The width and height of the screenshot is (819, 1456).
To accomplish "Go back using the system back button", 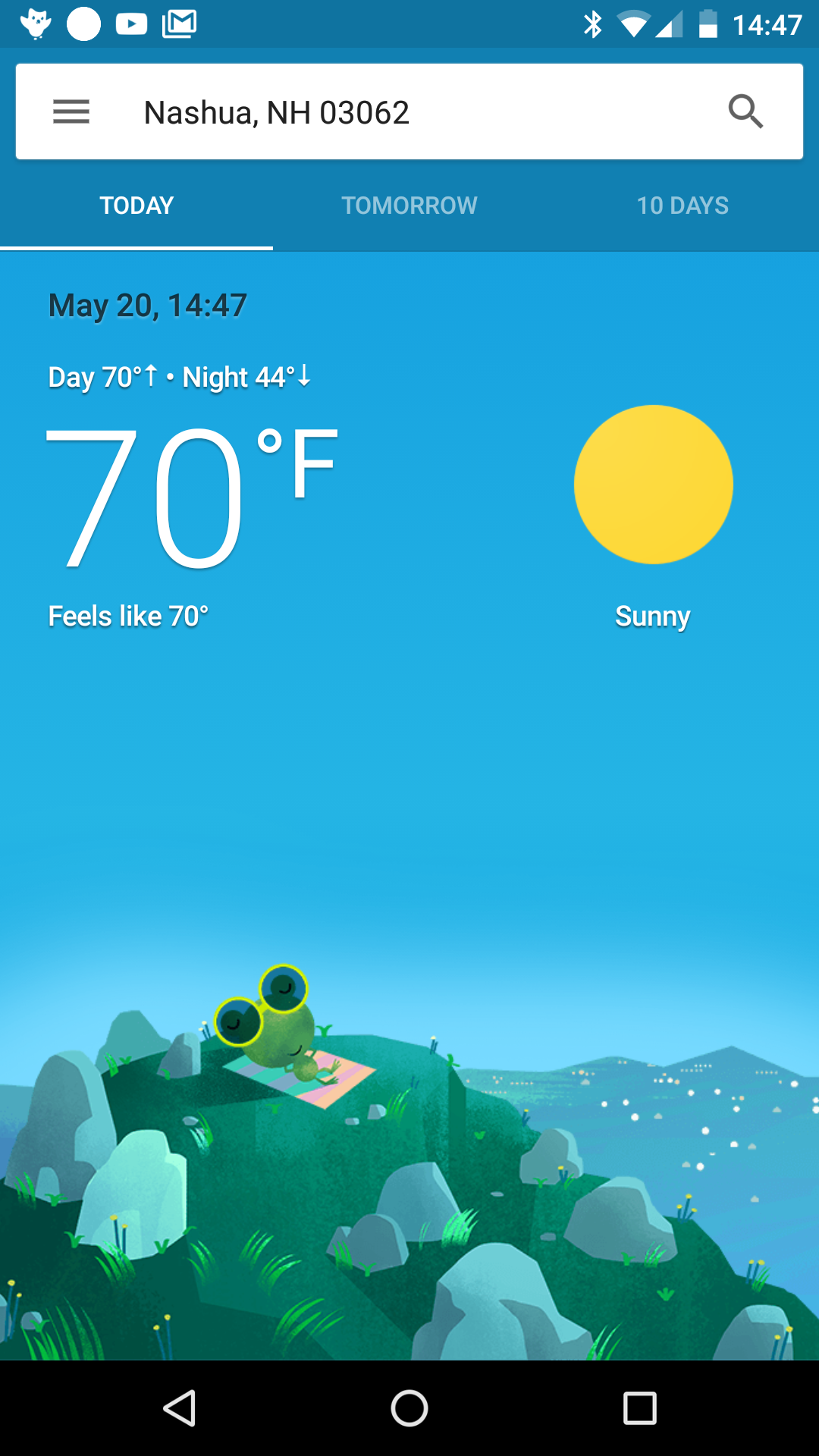I will pyautogui.click(x=180, y=1408).
